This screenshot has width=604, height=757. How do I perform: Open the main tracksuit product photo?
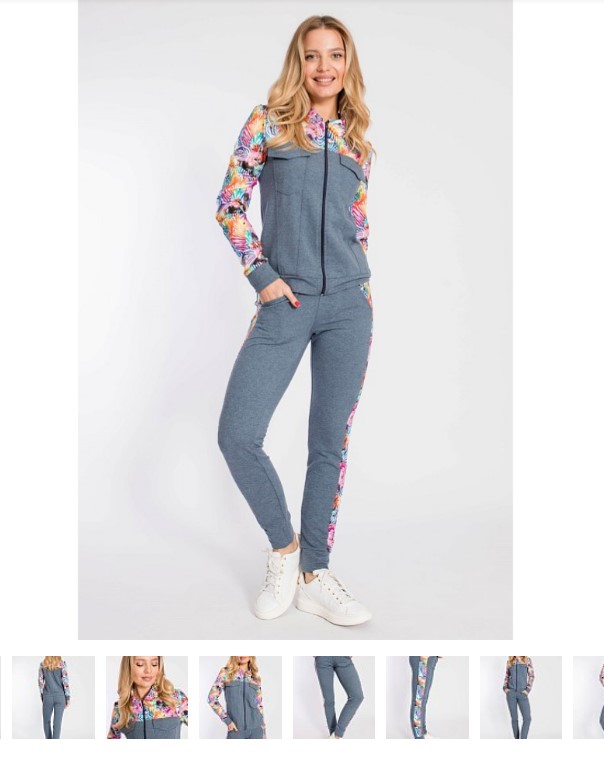click(295, 320)
